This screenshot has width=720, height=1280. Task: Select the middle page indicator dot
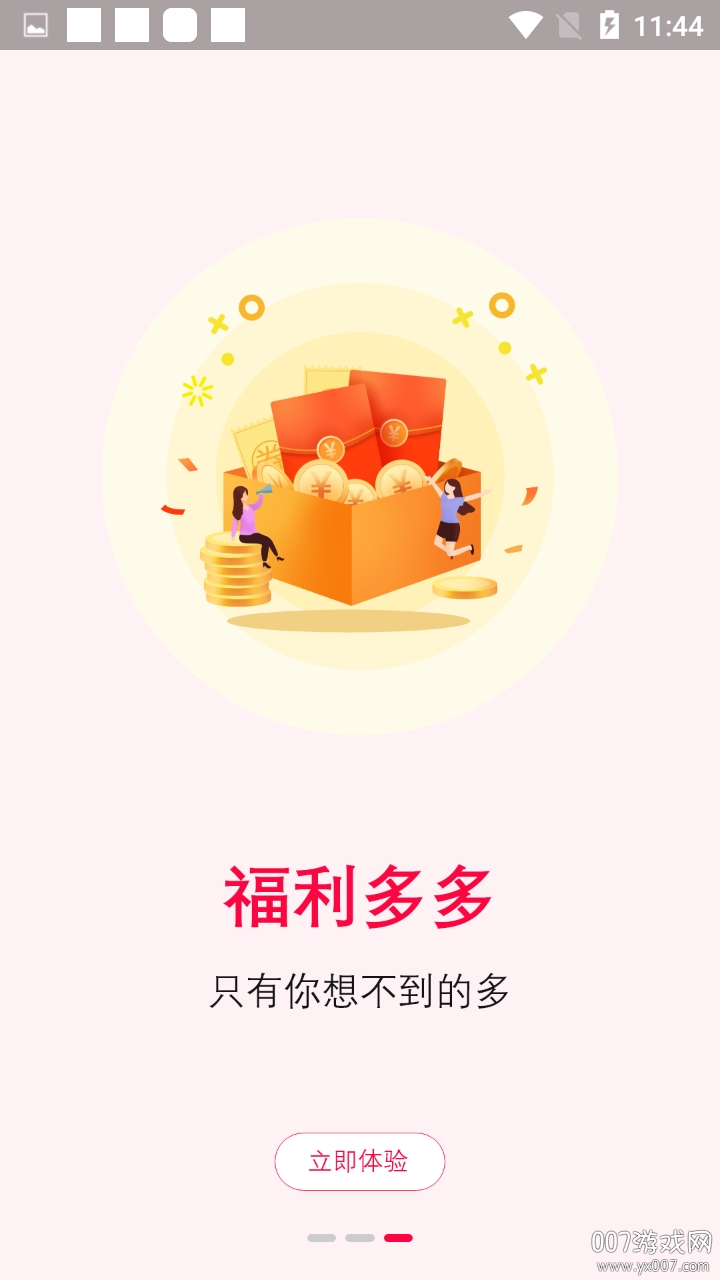tap(358, 1238)
